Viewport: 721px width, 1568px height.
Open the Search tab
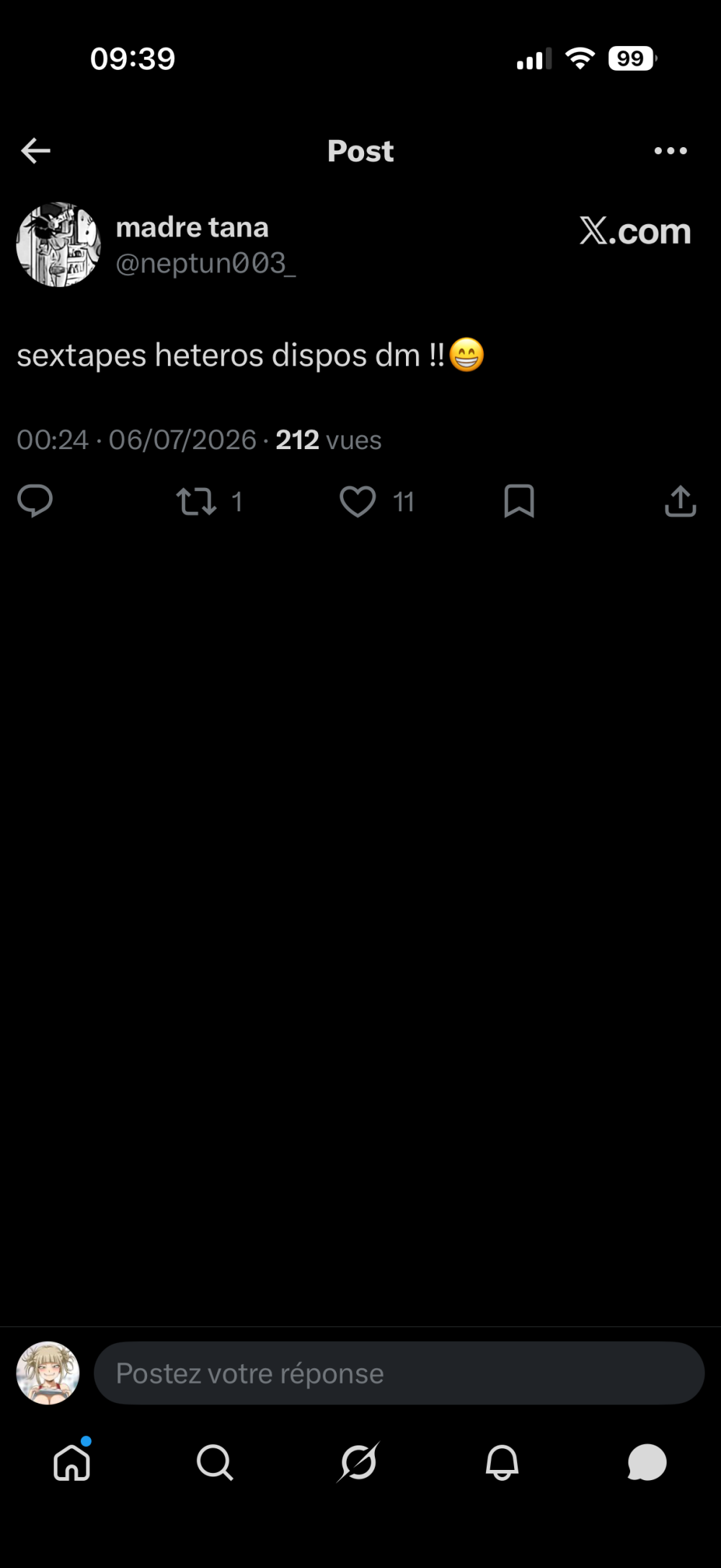tap(215, 1462)
